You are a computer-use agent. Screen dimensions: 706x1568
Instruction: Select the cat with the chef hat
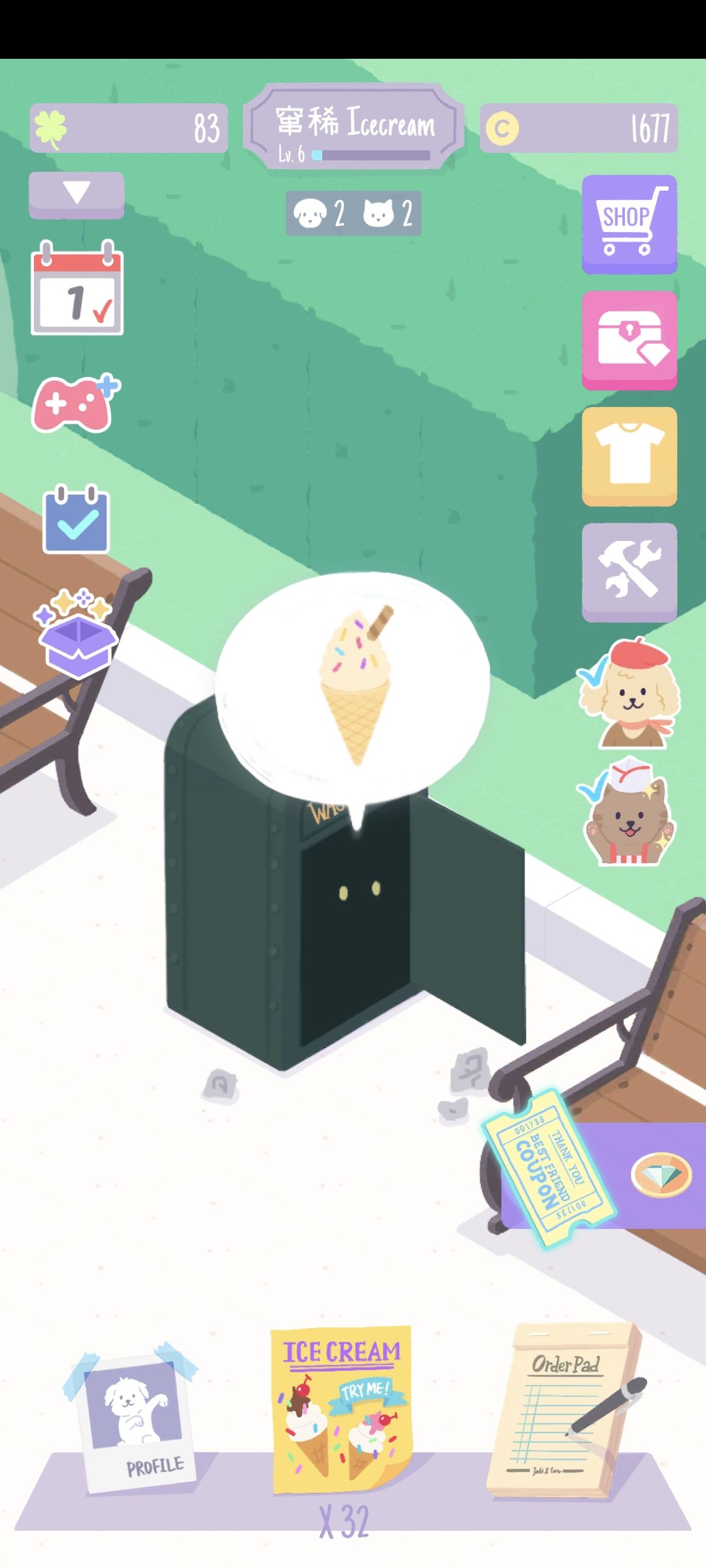[628, 811]
